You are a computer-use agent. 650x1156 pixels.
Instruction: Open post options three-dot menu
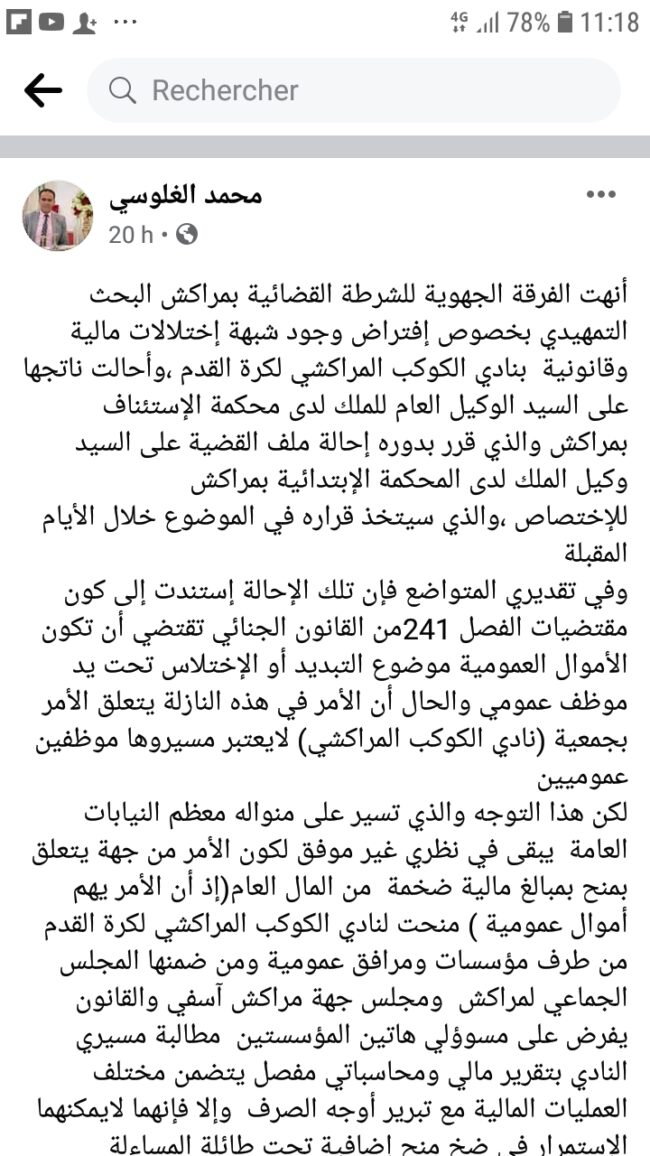tap(600, 194)
